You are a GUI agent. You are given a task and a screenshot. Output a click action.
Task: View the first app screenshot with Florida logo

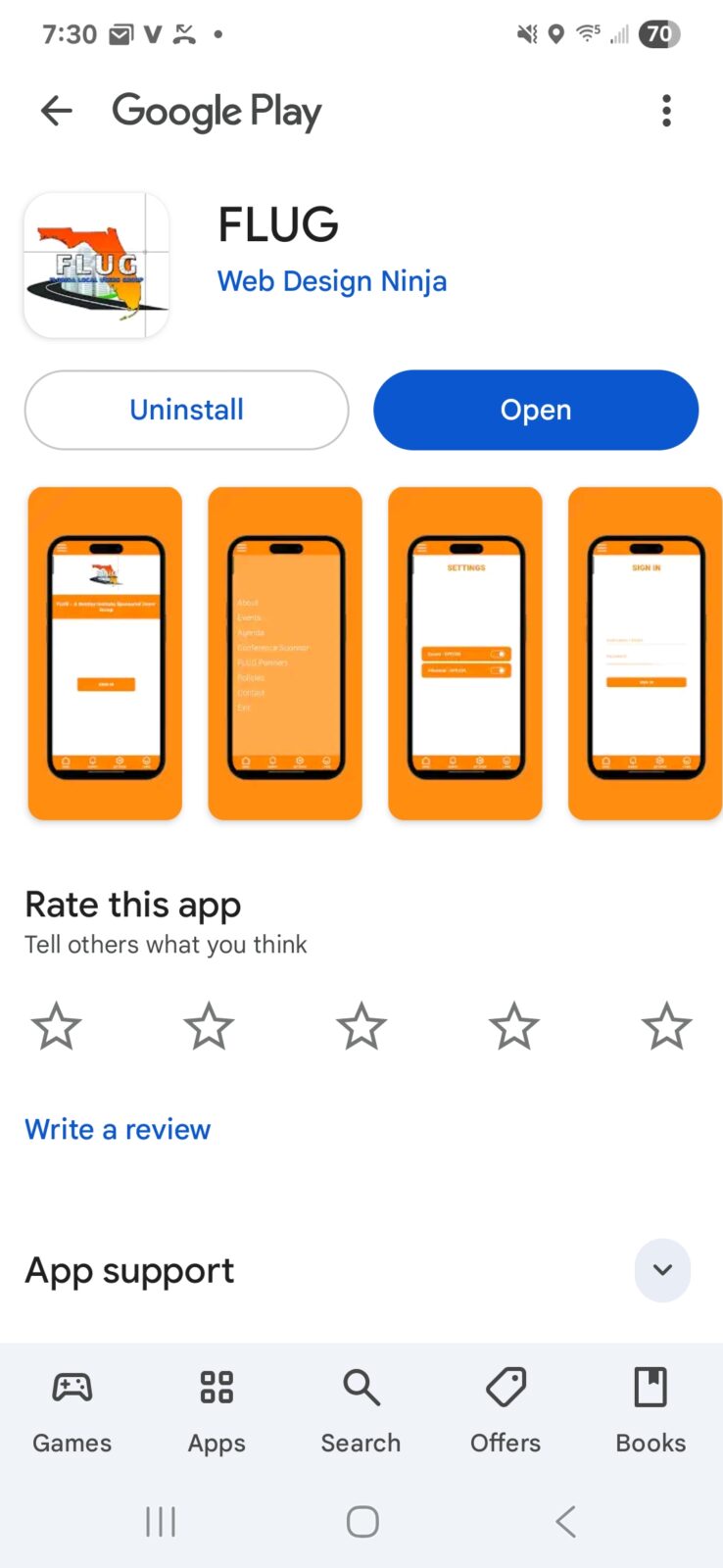[x=105, y=653]
